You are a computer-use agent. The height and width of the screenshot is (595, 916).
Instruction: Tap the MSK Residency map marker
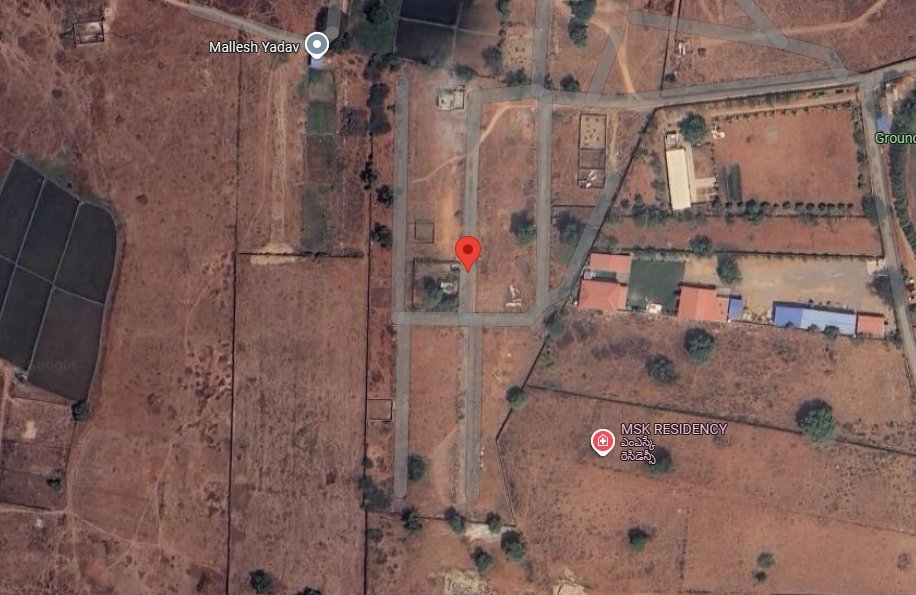pyautogui.click(x=602, y=441)
